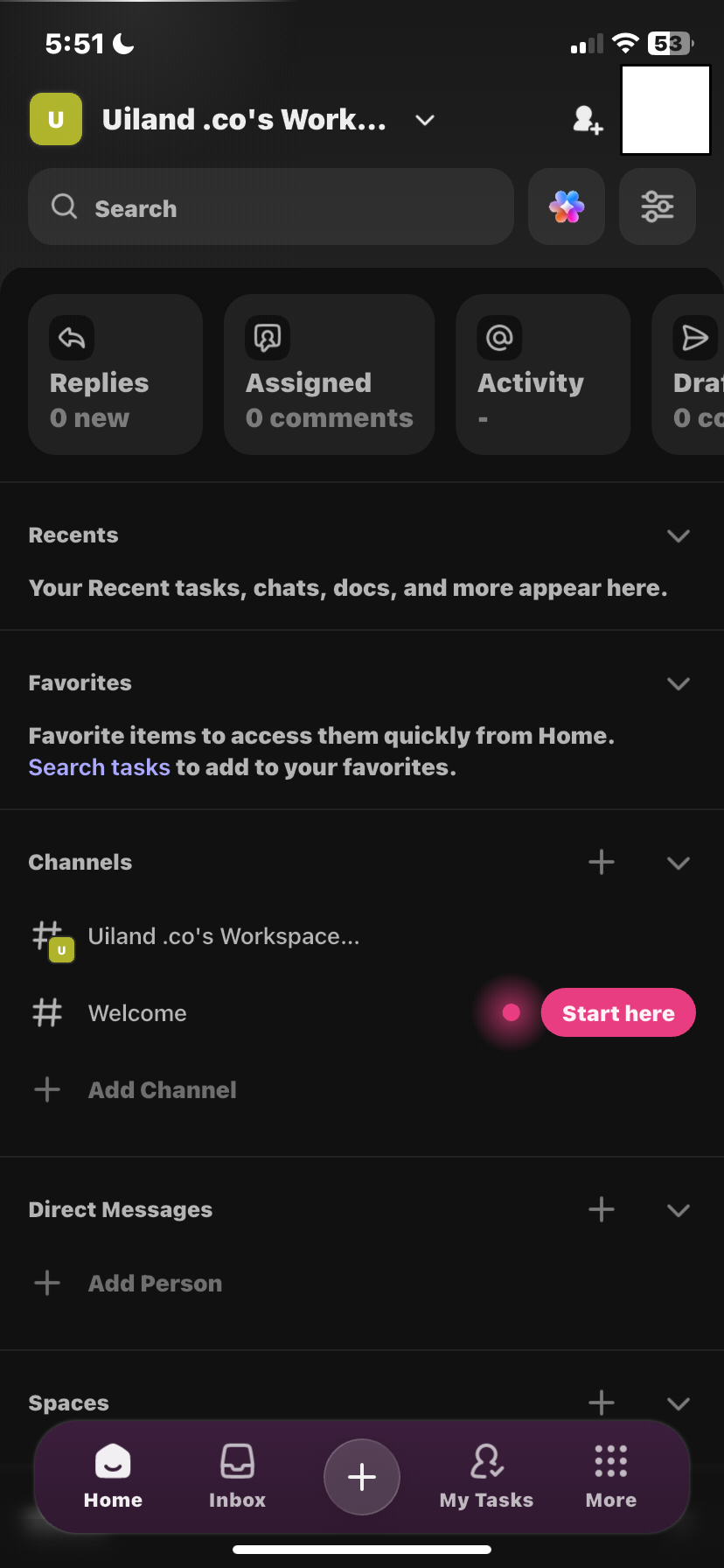Tap the invite person icon in header

(587, 121)
